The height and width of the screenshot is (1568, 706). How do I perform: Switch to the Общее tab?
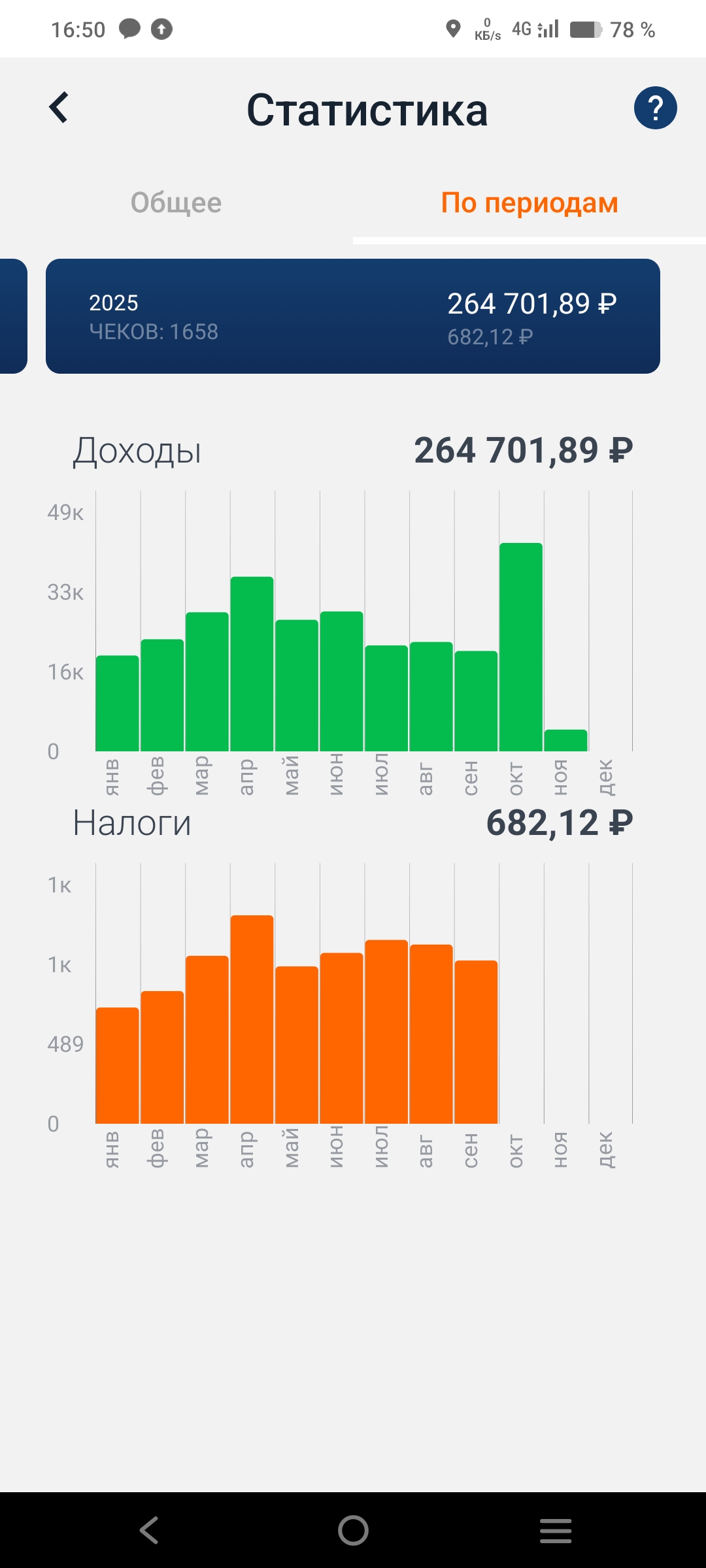click(x=176, y=203)
